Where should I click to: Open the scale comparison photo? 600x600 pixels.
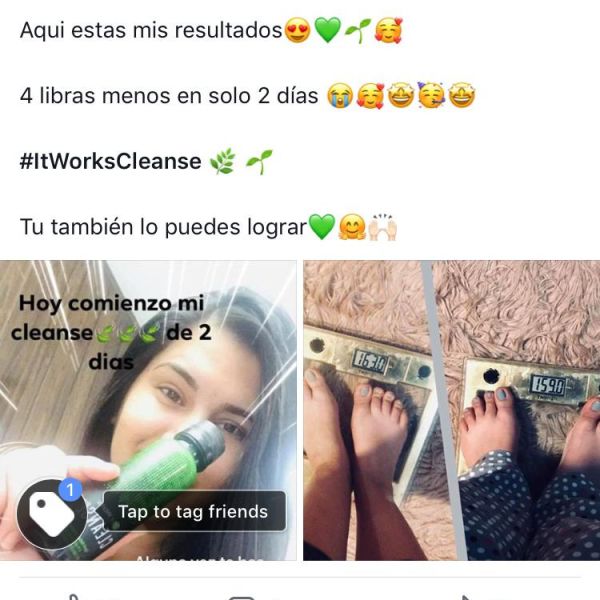tap(452, 410)
